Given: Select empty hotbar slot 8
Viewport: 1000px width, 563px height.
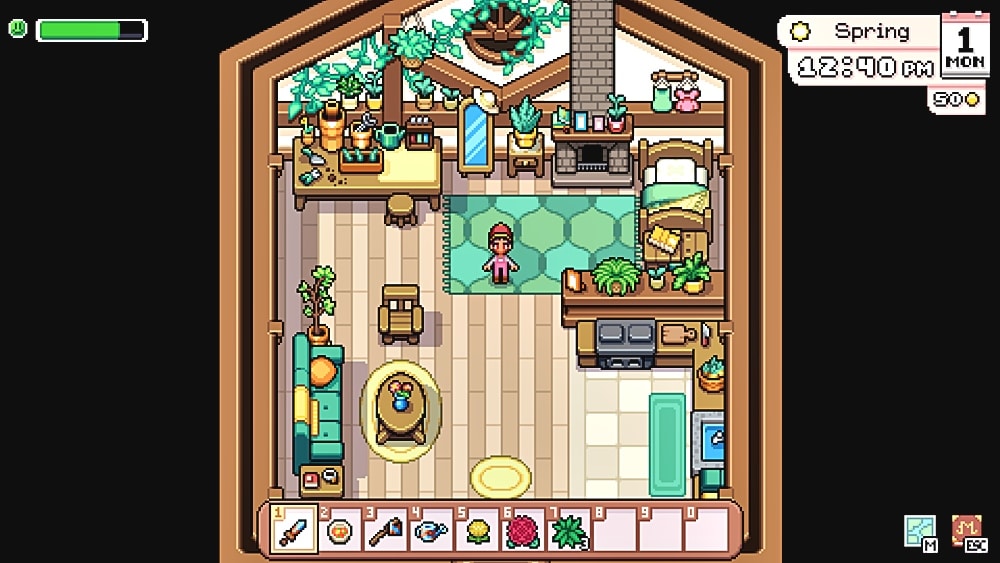Looking at the screenshot, I should [x=615, y=530].
